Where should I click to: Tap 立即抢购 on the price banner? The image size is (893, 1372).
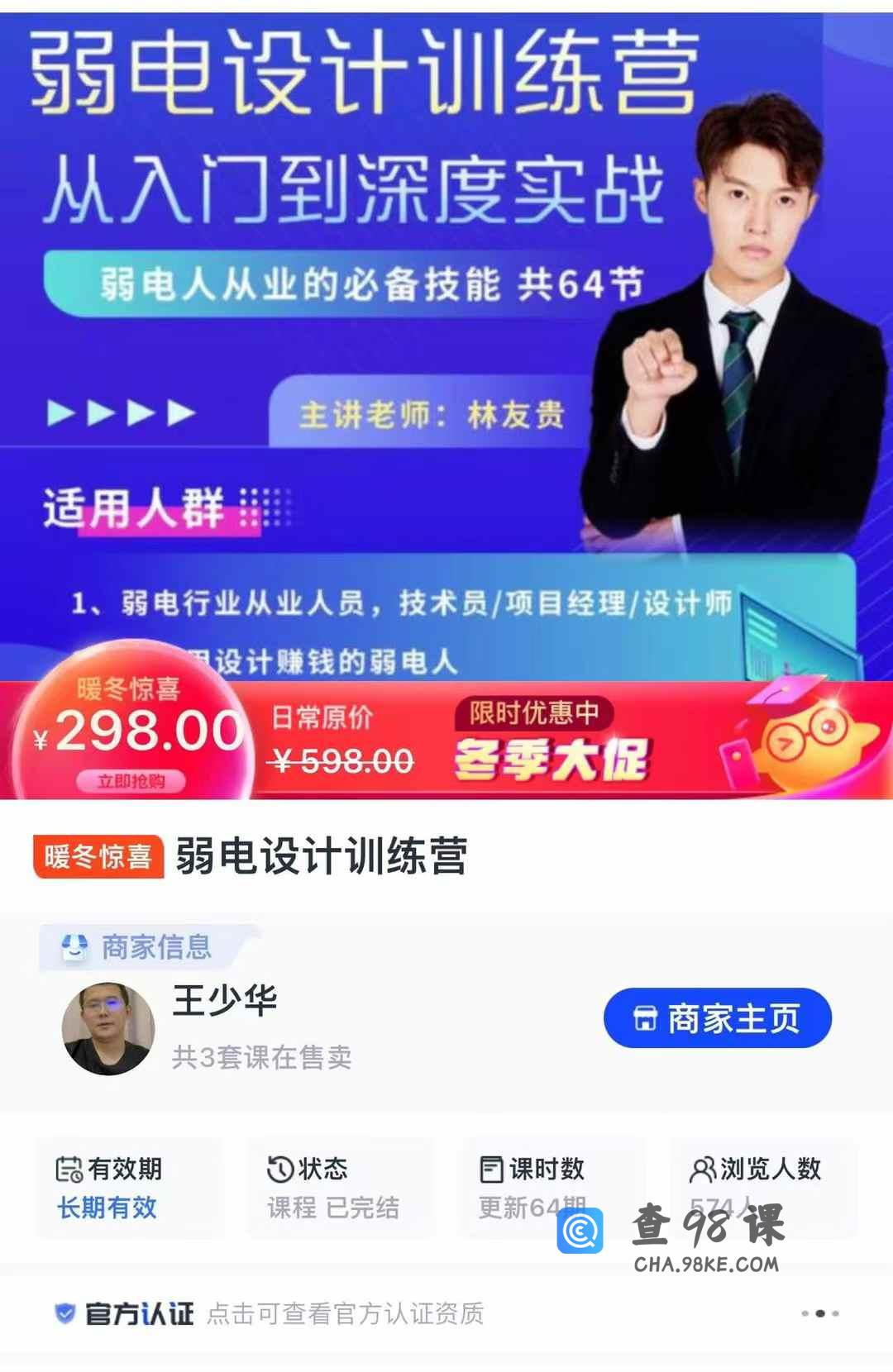[131, 781]
